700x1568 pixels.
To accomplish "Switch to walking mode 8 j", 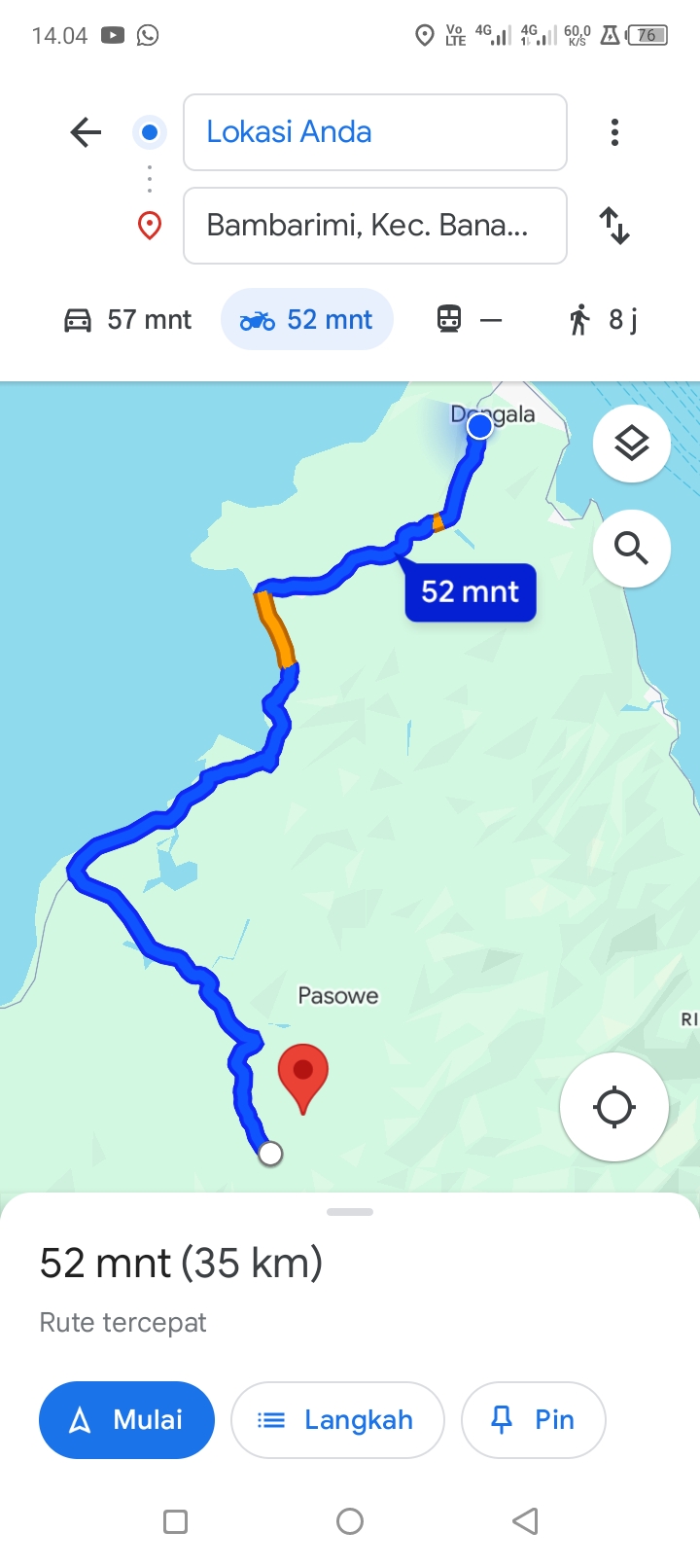I will click(x=603, y=319).
